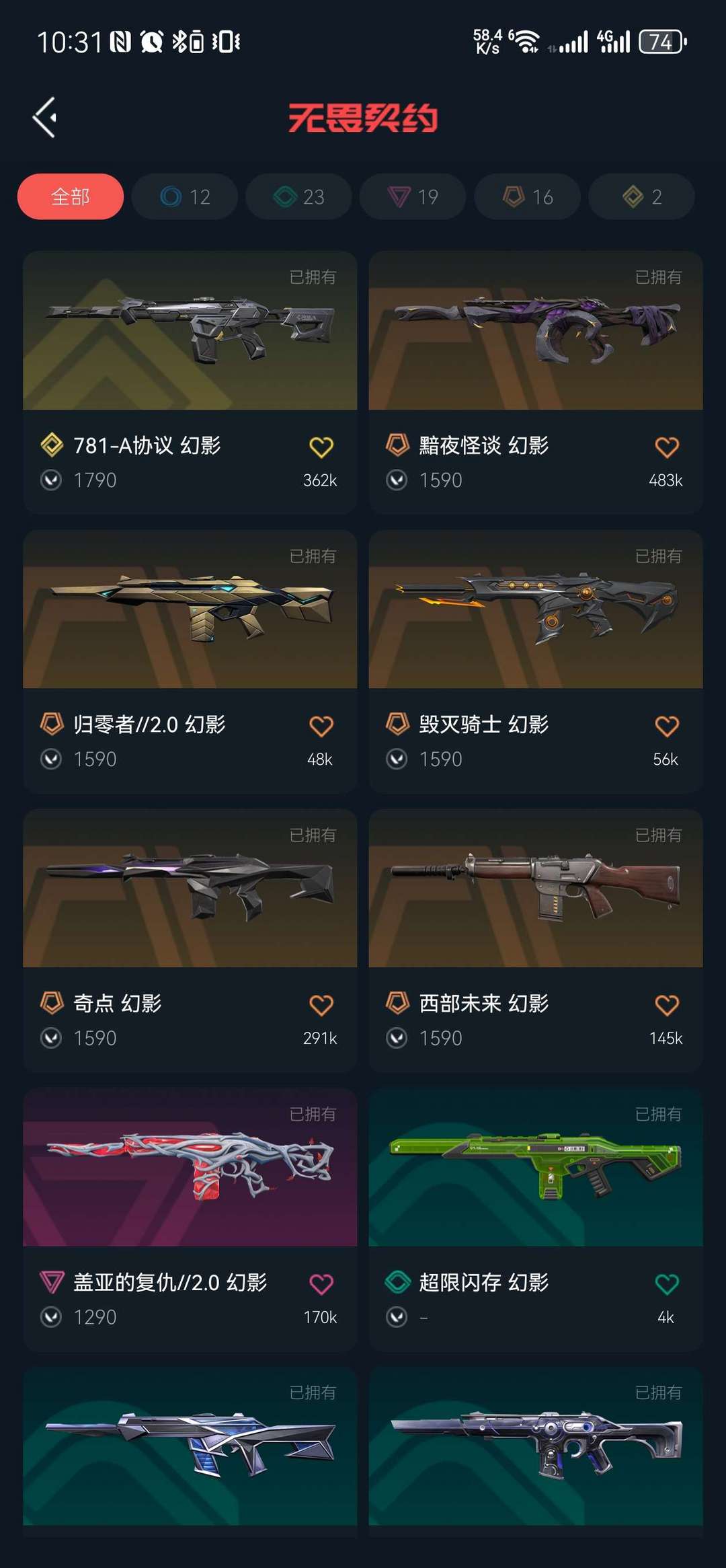Switch to the blue tier filter showing 12
Image resolution: width=726 pixels, height=1568 pixels.
pos(185,196)
